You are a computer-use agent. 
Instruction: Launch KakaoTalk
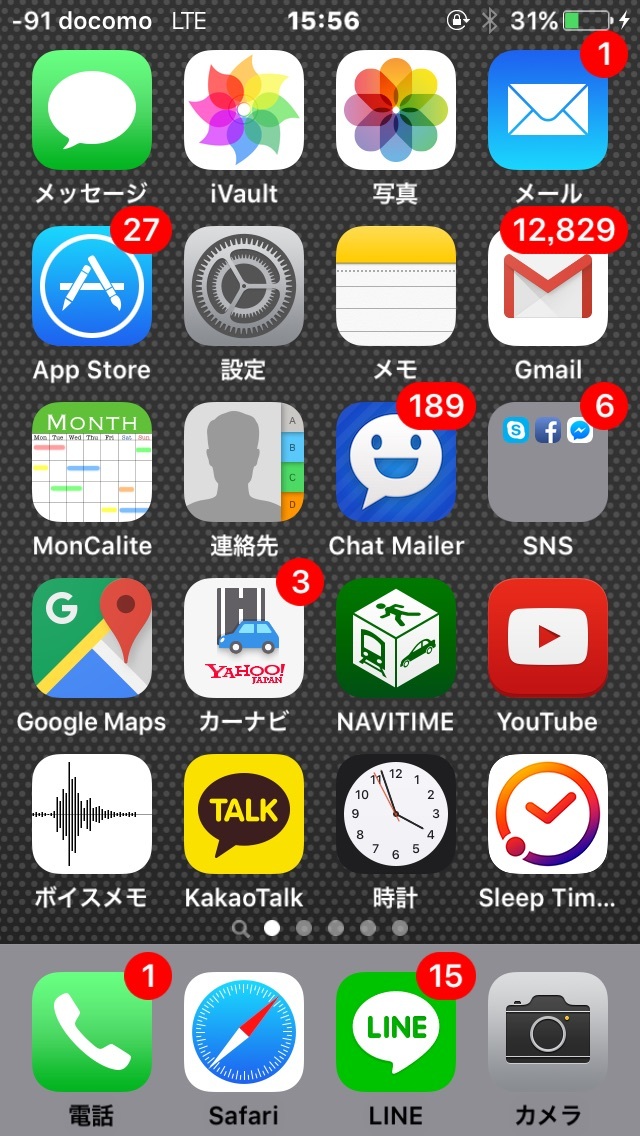click(x=244, y=814)
